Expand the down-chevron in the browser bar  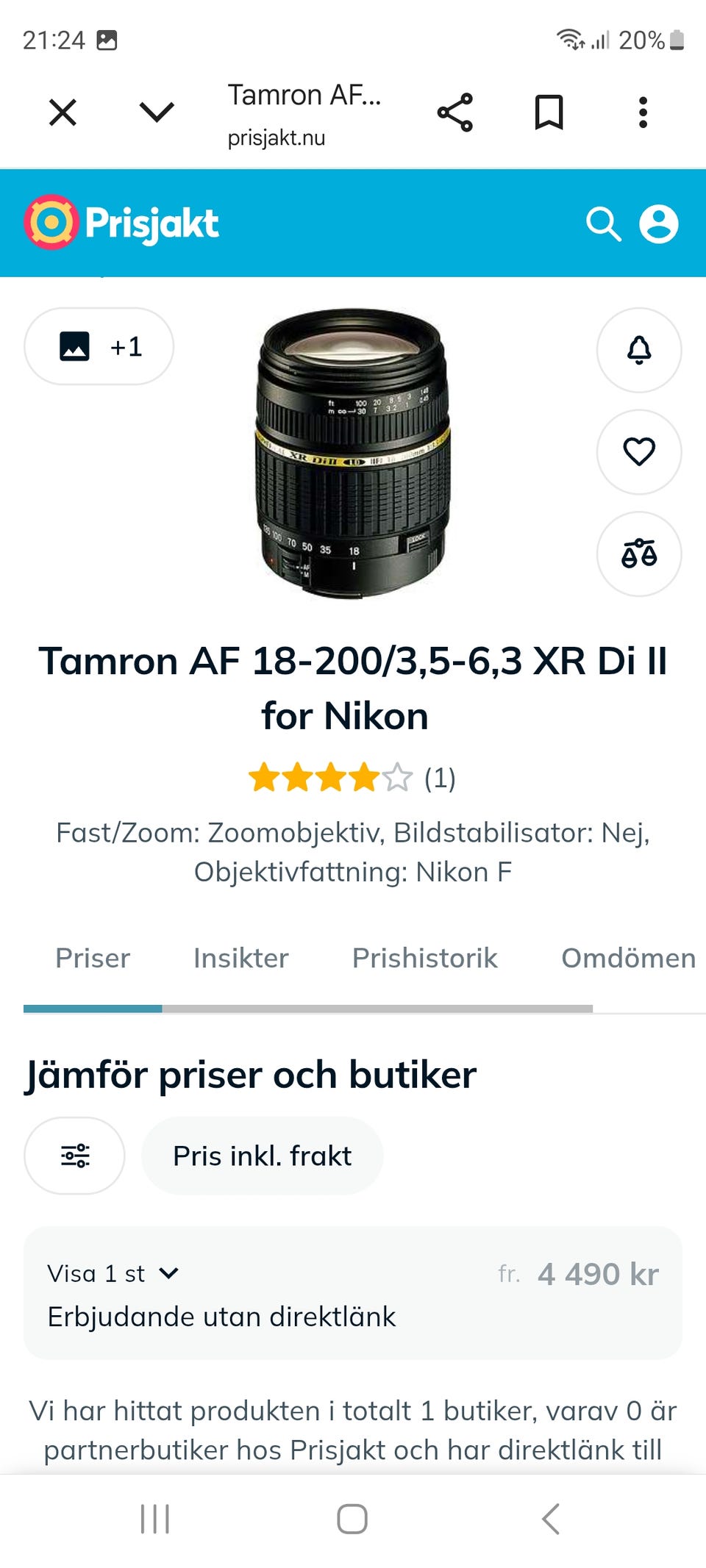(157, 112)
